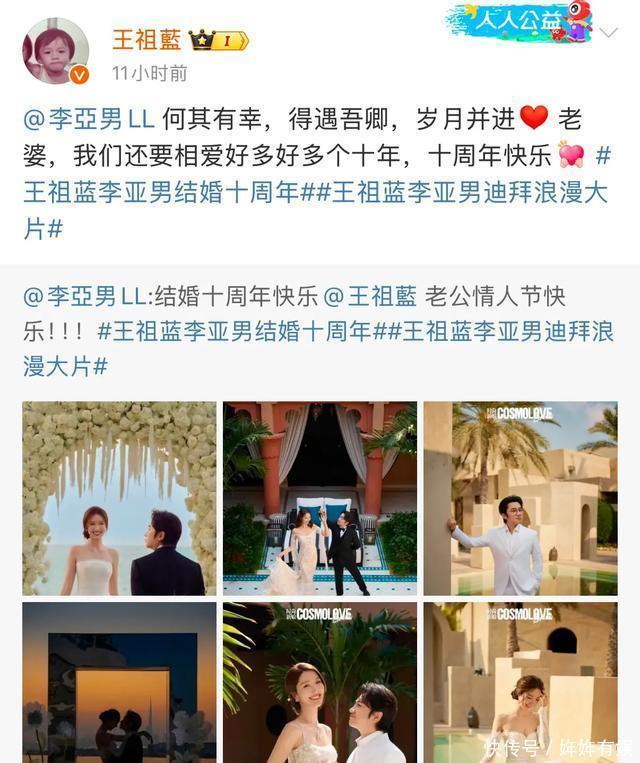Open the sunset silhouette photo

click(x=119, y=682)
